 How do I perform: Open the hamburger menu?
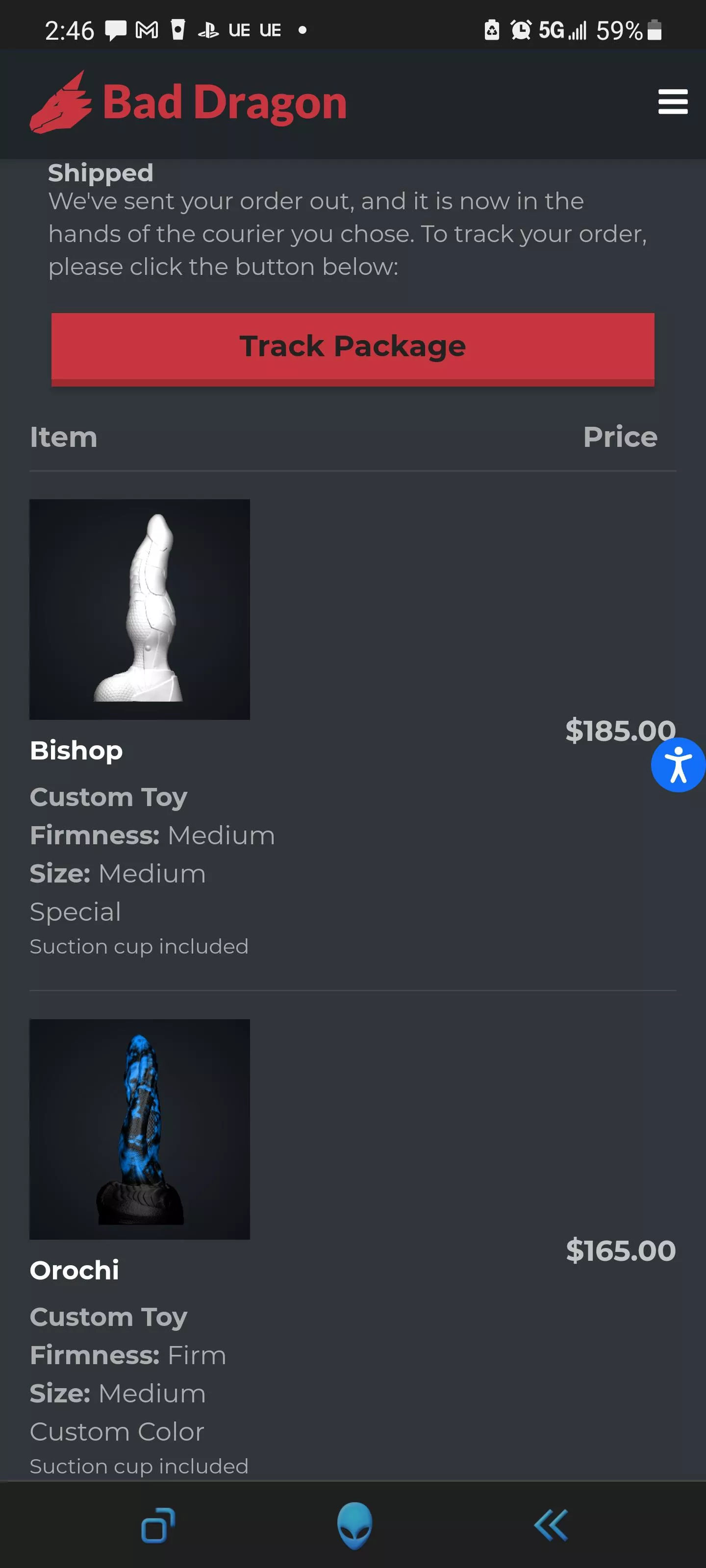(673, 101)
